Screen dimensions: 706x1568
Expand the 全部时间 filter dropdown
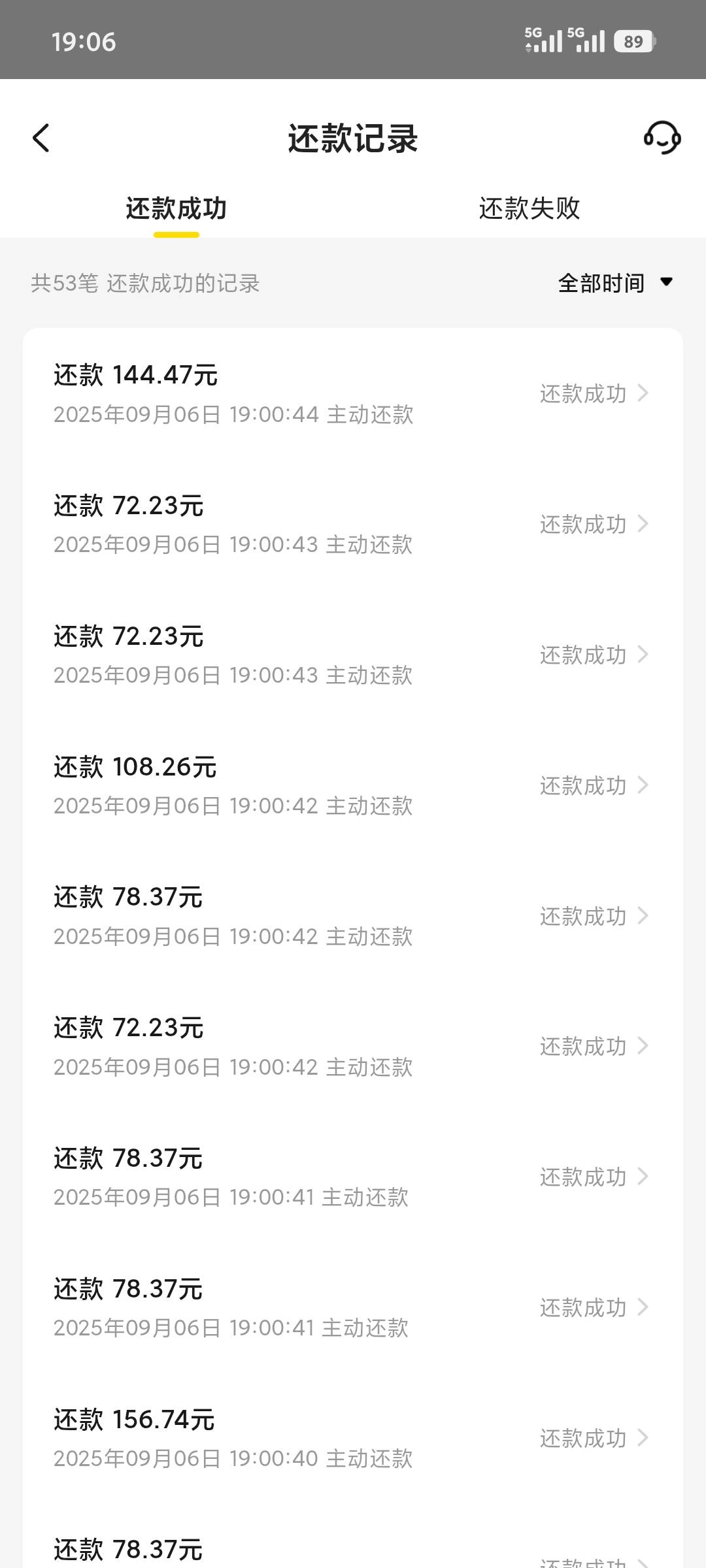(615, 283)
